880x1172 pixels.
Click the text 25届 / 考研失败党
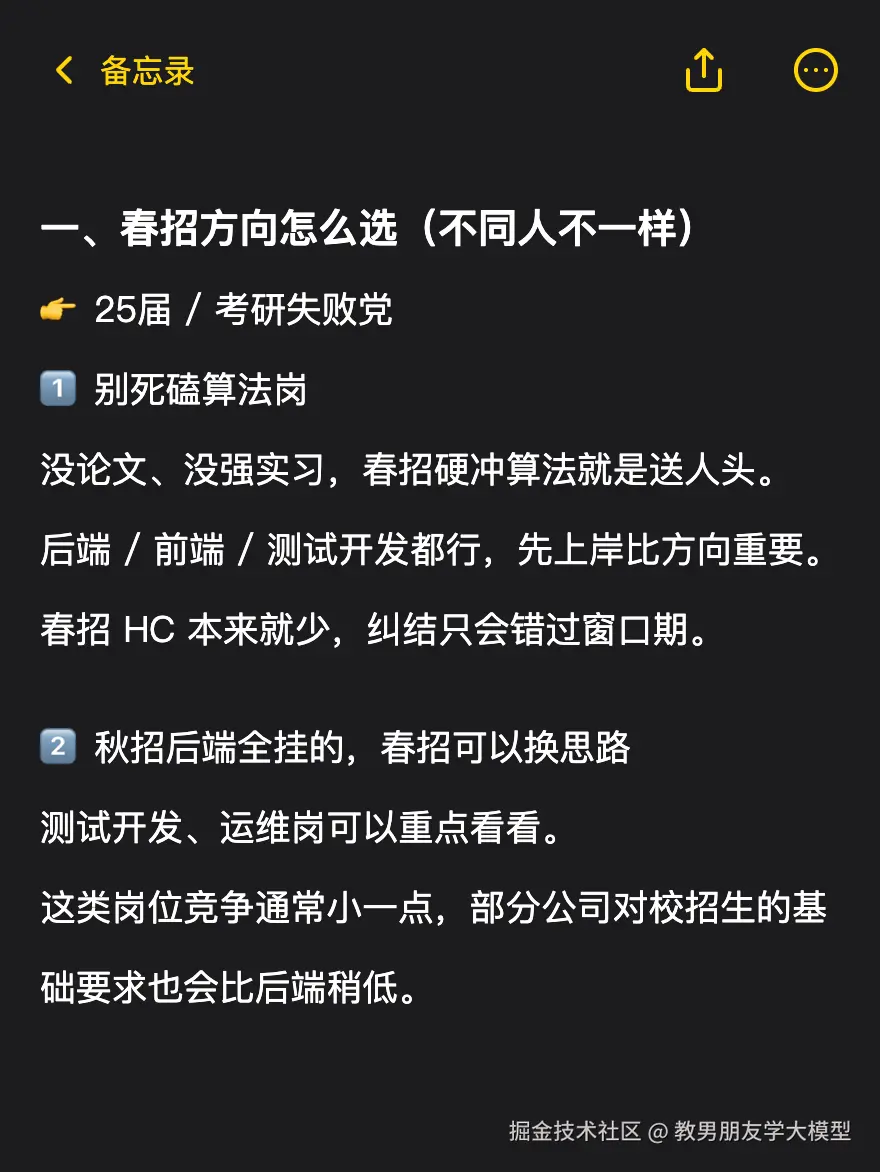245,310
